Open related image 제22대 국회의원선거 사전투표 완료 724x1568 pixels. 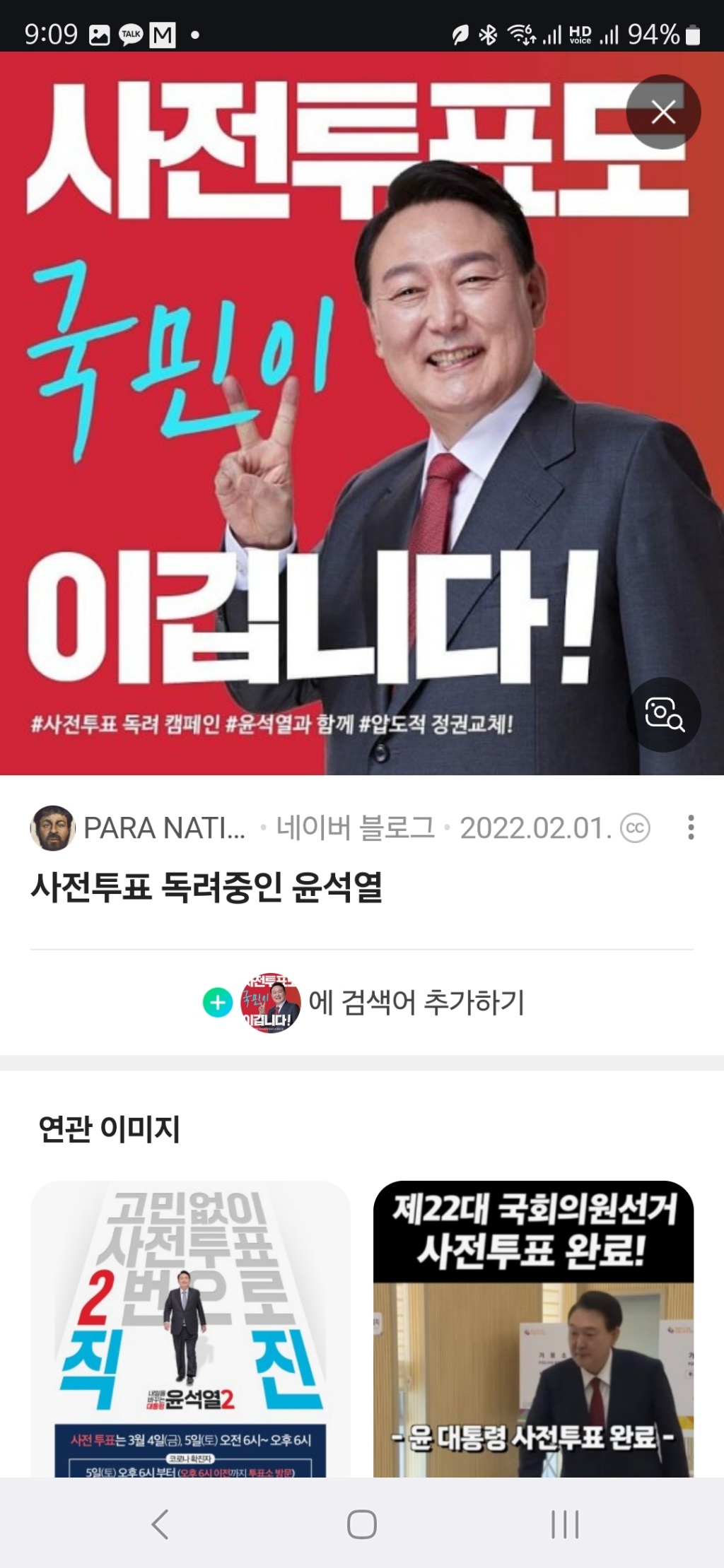pos(533,1328)
